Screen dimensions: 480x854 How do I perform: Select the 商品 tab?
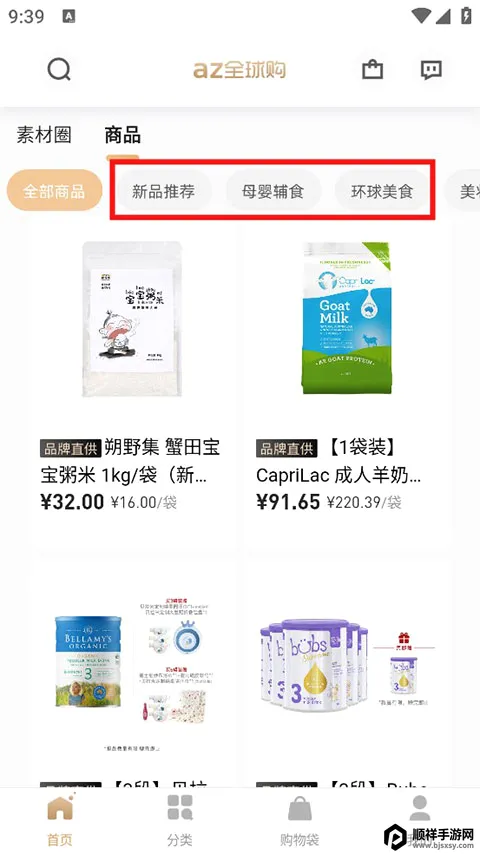click(x=123, y=135)
